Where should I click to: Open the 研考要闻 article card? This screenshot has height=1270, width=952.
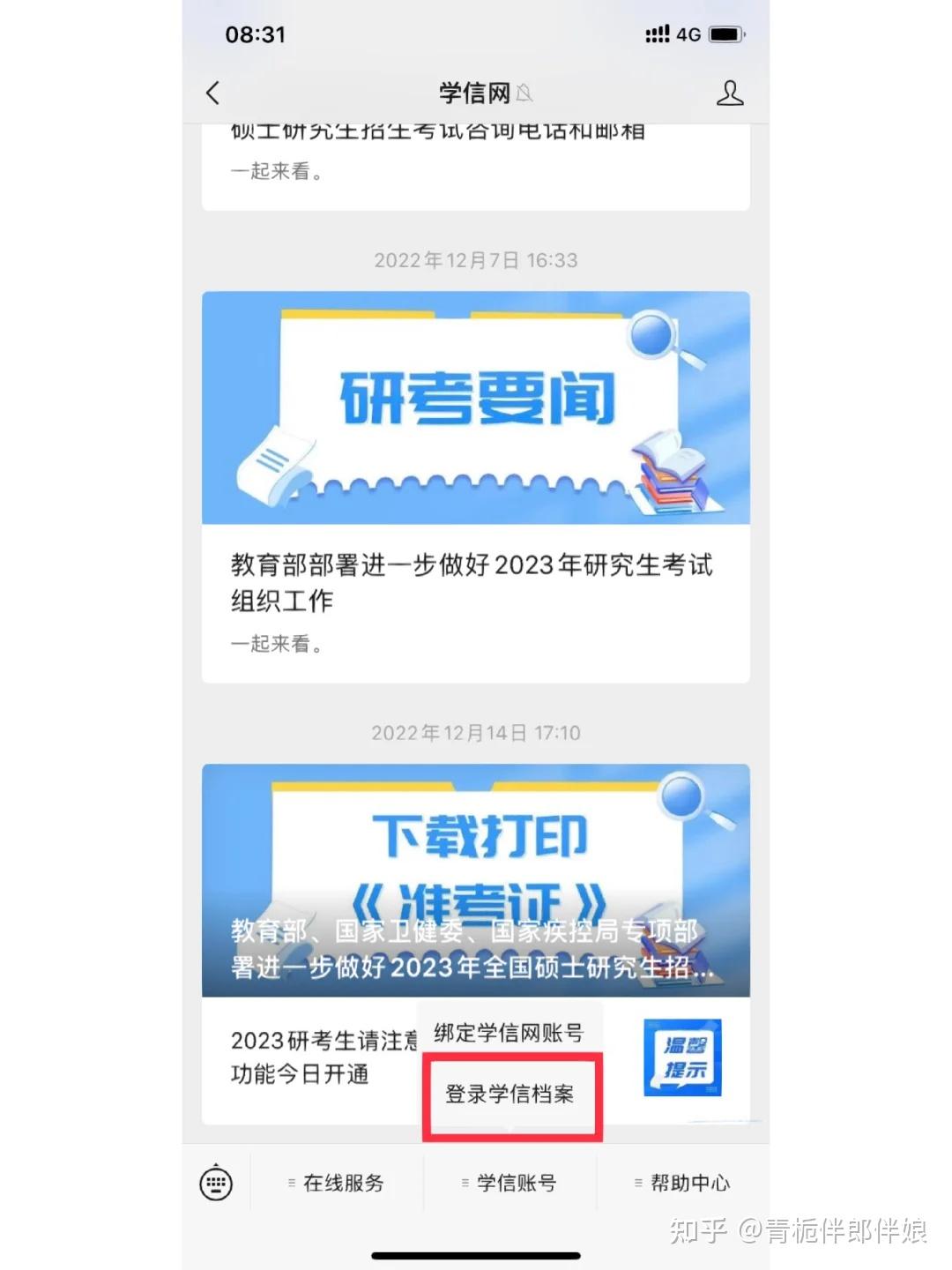coord(475,487)
